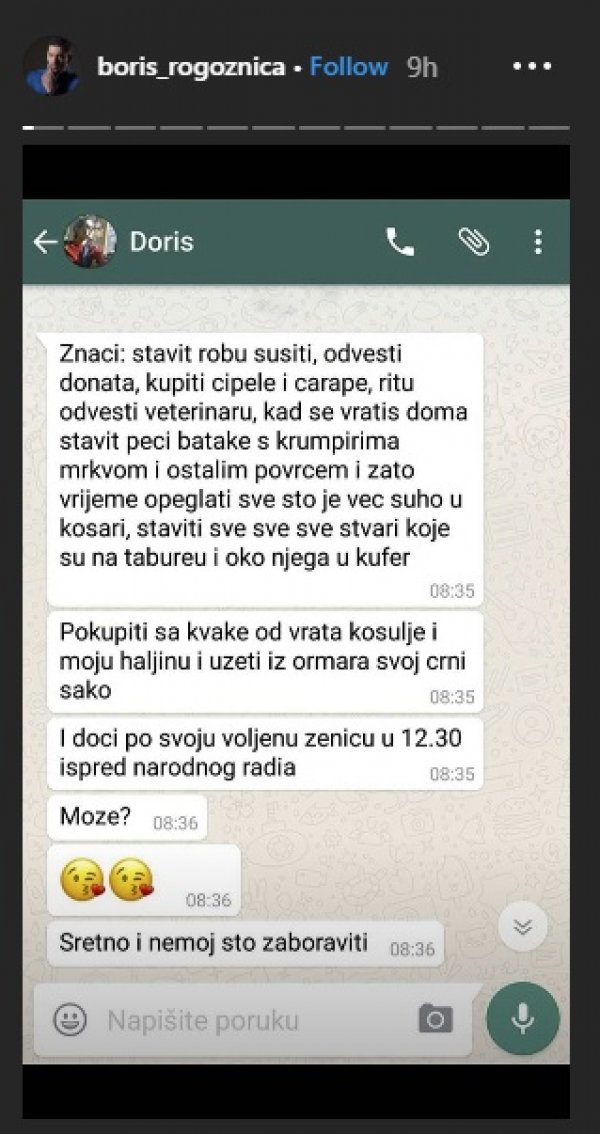Tap the story author's profile picture

(52, 67)
